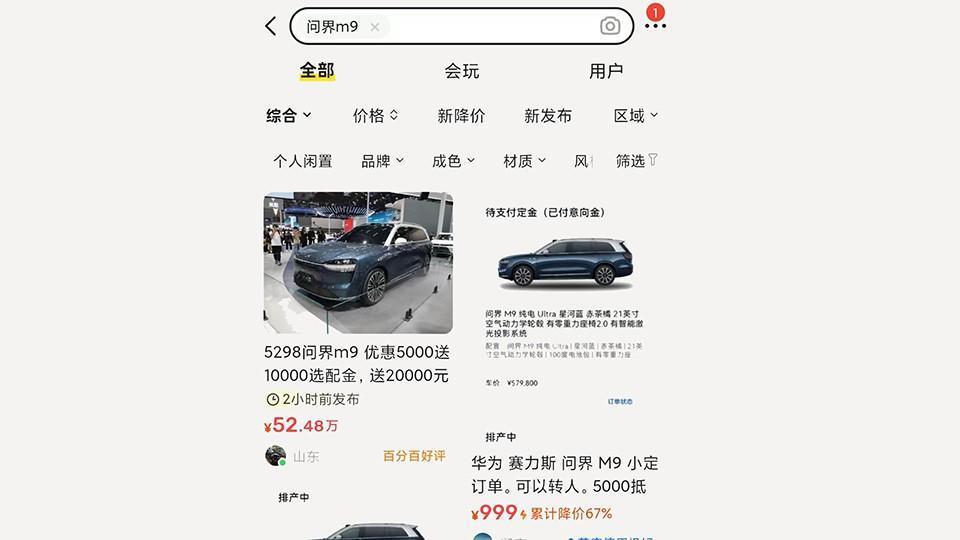This screenshot has height=540, width=960.
Task: Select the 新发布 filter
Action: pos(548,116)
